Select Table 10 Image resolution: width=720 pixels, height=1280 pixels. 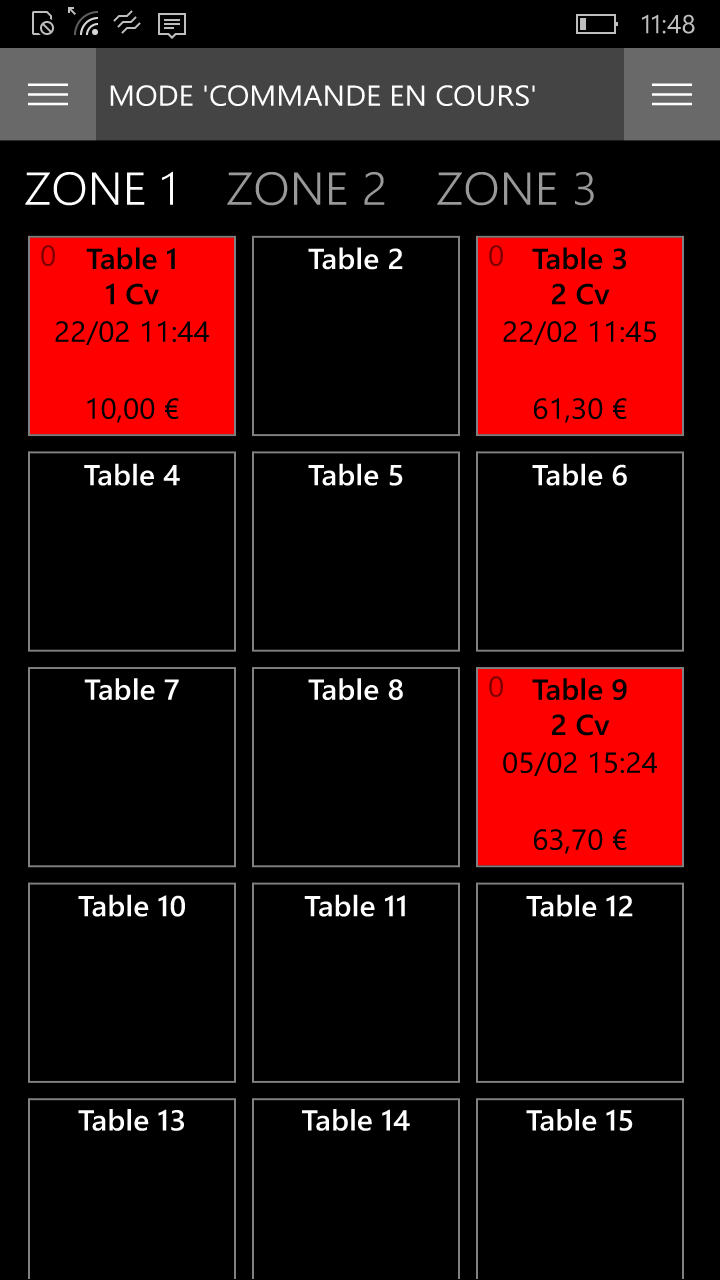(132, 983)
